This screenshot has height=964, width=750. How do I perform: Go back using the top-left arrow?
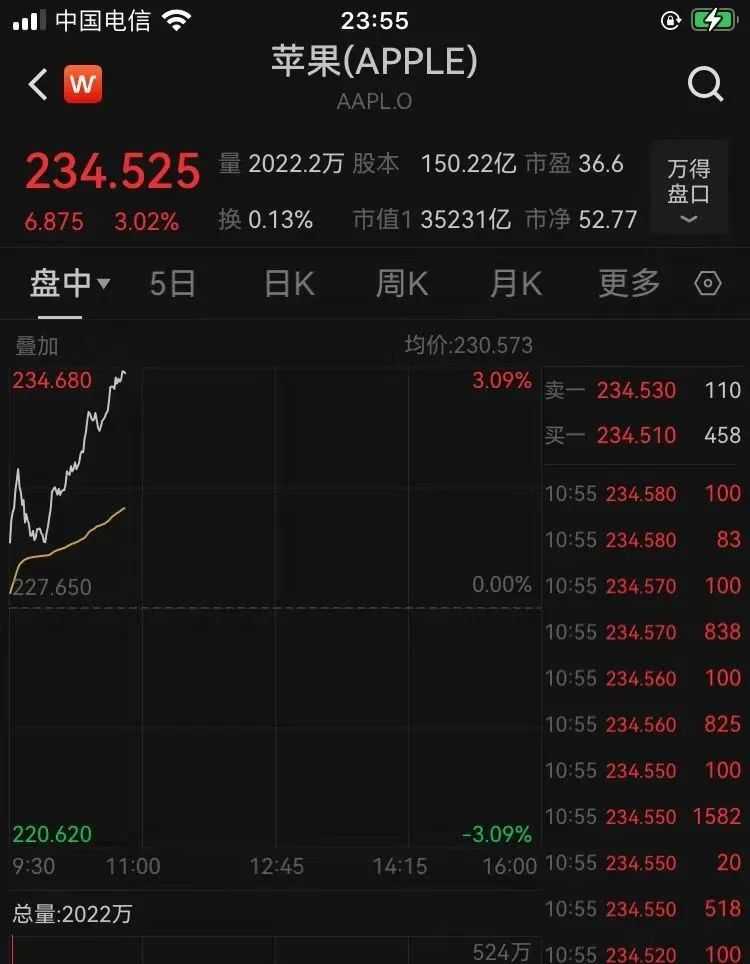point(38,85)
